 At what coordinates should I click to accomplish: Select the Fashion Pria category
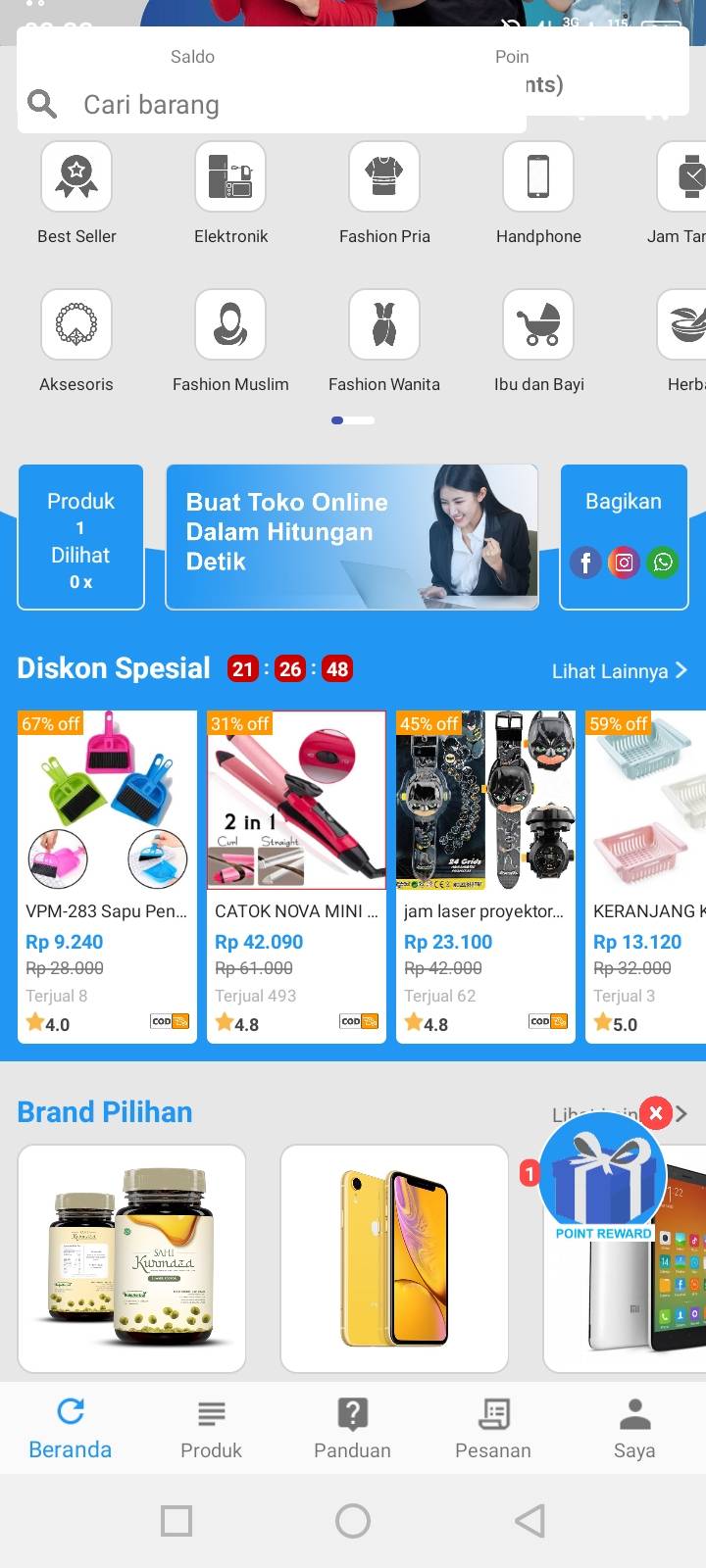coord(384,193)
